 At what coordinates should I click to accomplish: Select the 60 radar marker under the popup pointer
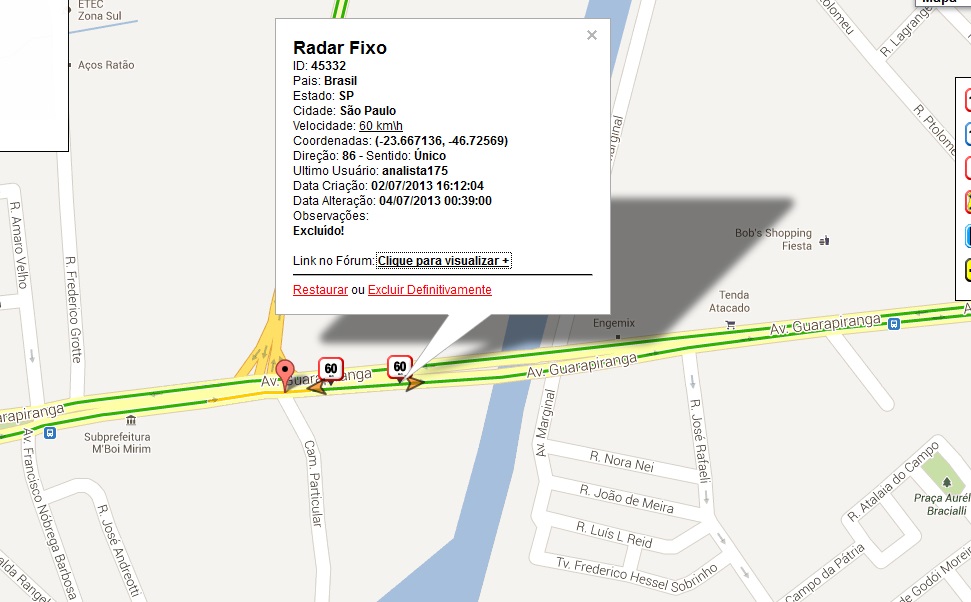click(400, 367)
